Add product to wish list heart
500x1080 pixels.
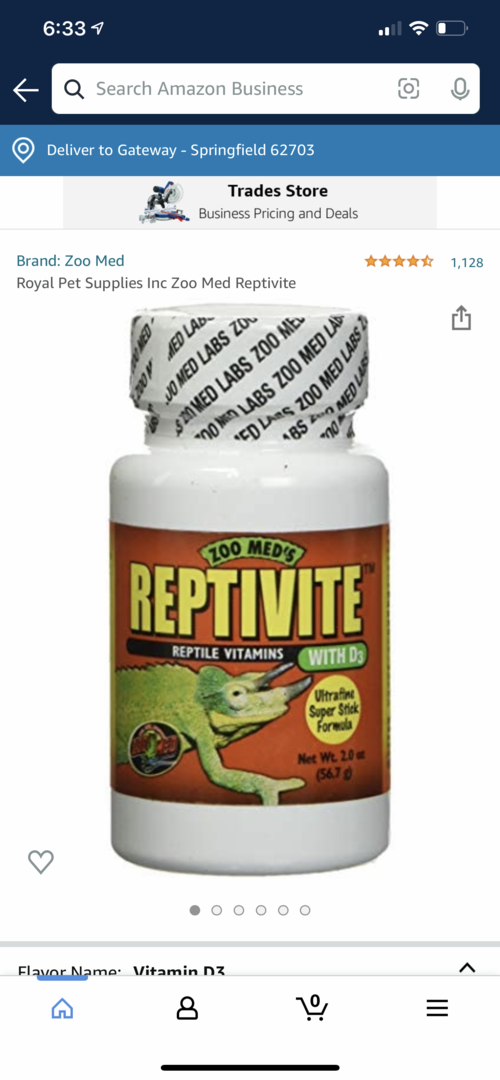pyautogui.click(x=41, y=861)
